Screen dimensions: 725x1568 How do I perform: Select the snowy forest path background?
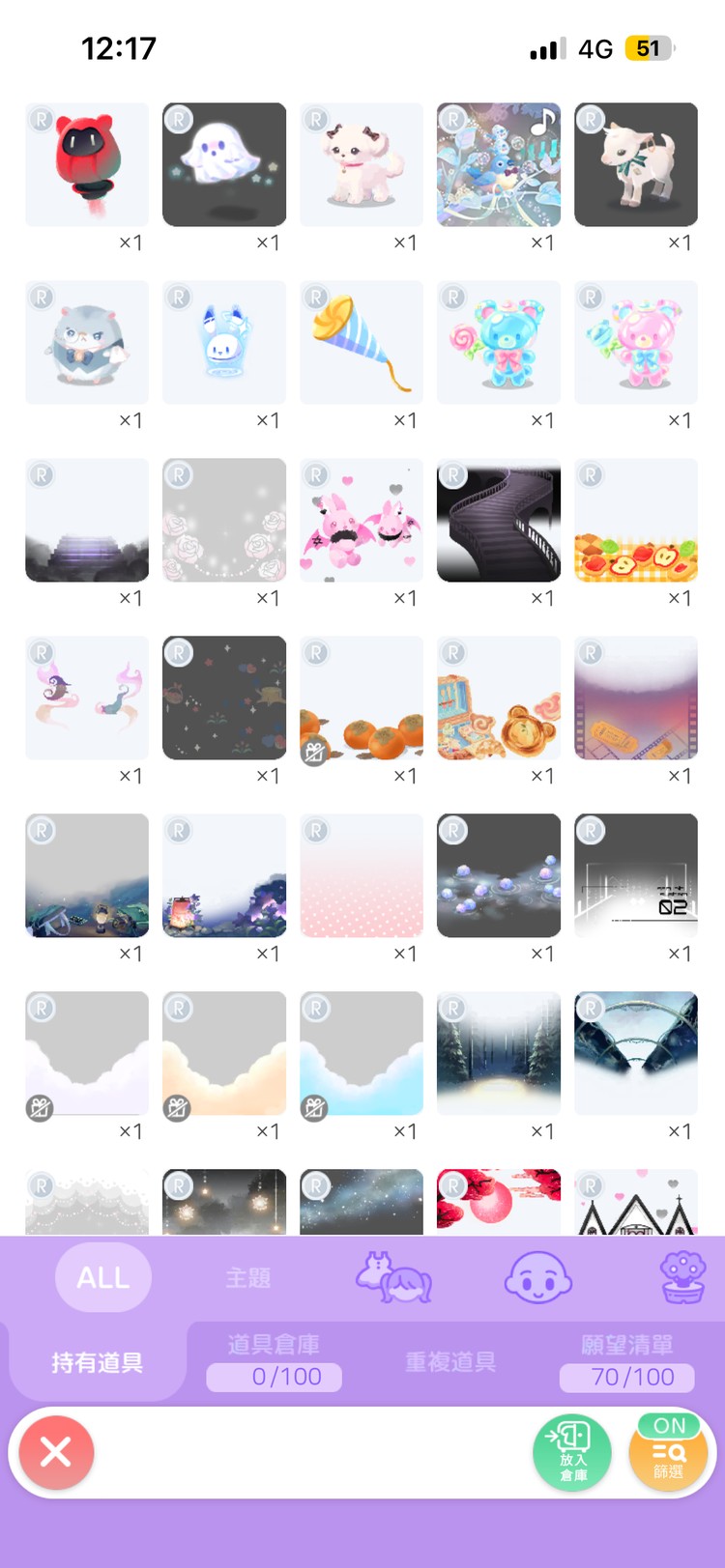(499, 1053)
